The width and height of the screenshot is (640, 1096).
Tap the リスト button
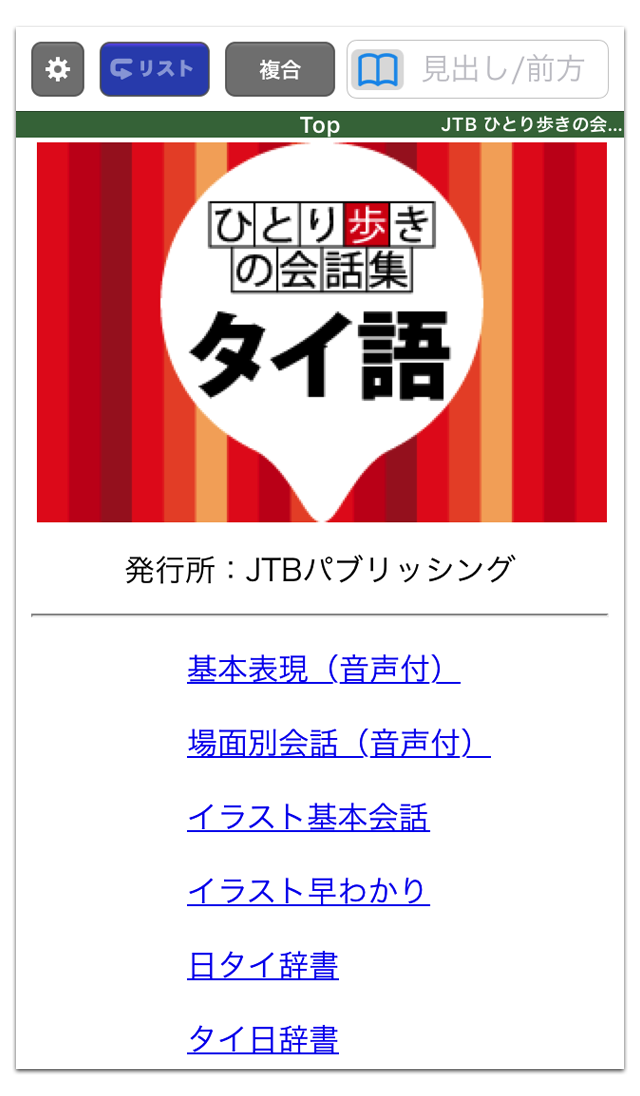[x=154, y=69]
